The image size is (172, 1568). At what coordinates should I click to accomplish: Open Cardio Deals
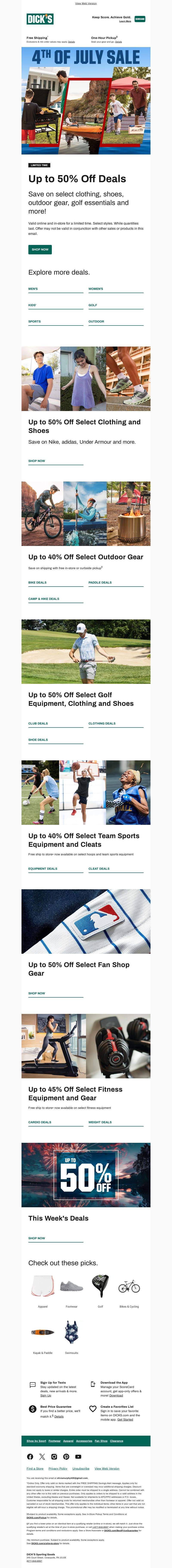tap(40, 1122)
